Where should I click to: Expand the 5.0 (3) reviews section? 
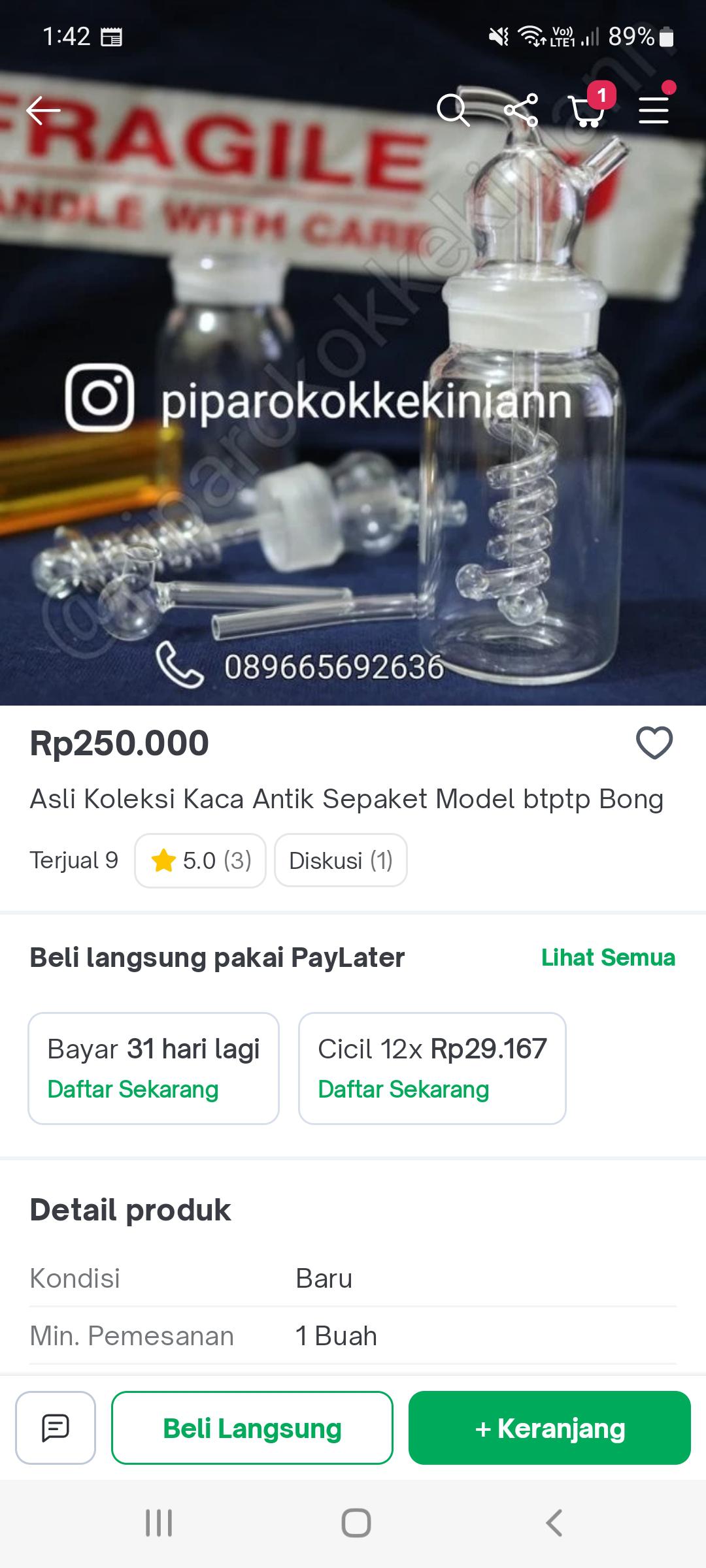(199, 860)
